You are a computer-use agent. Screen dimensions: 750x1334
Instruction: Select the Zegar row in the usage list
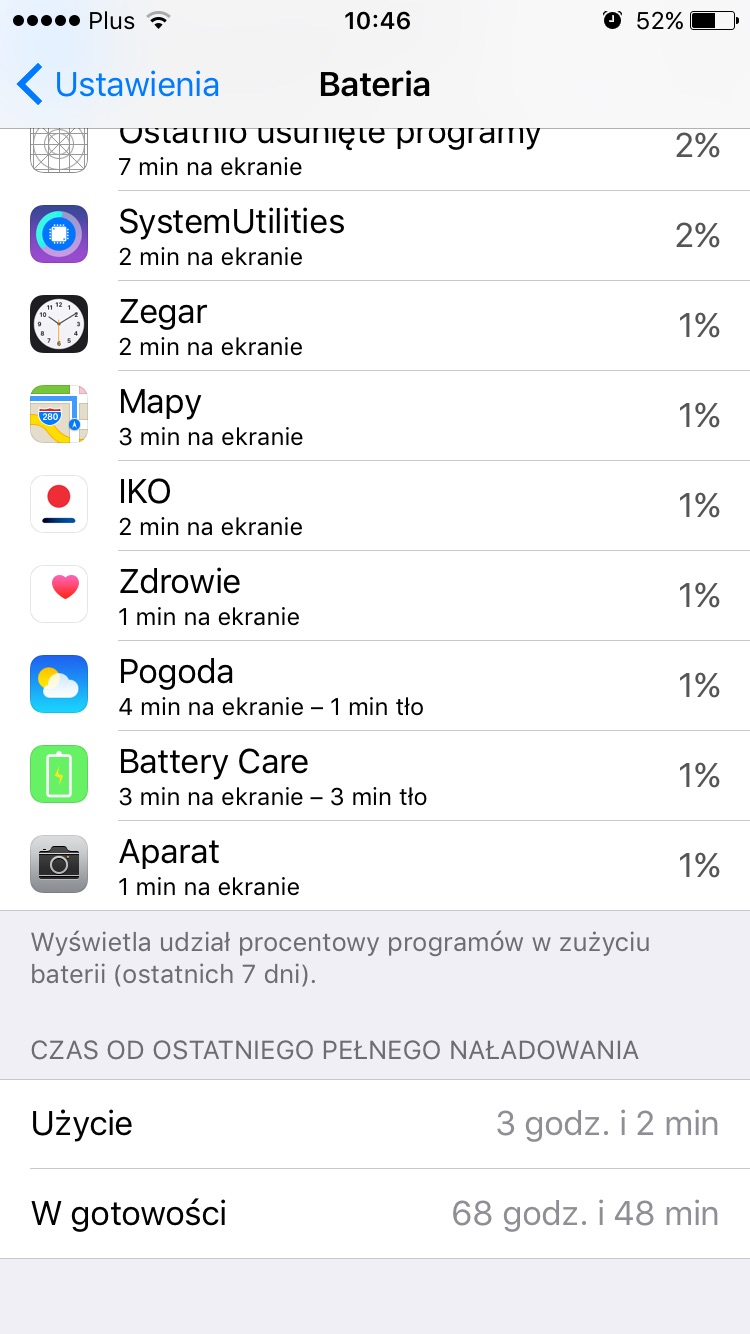(375, 326)
